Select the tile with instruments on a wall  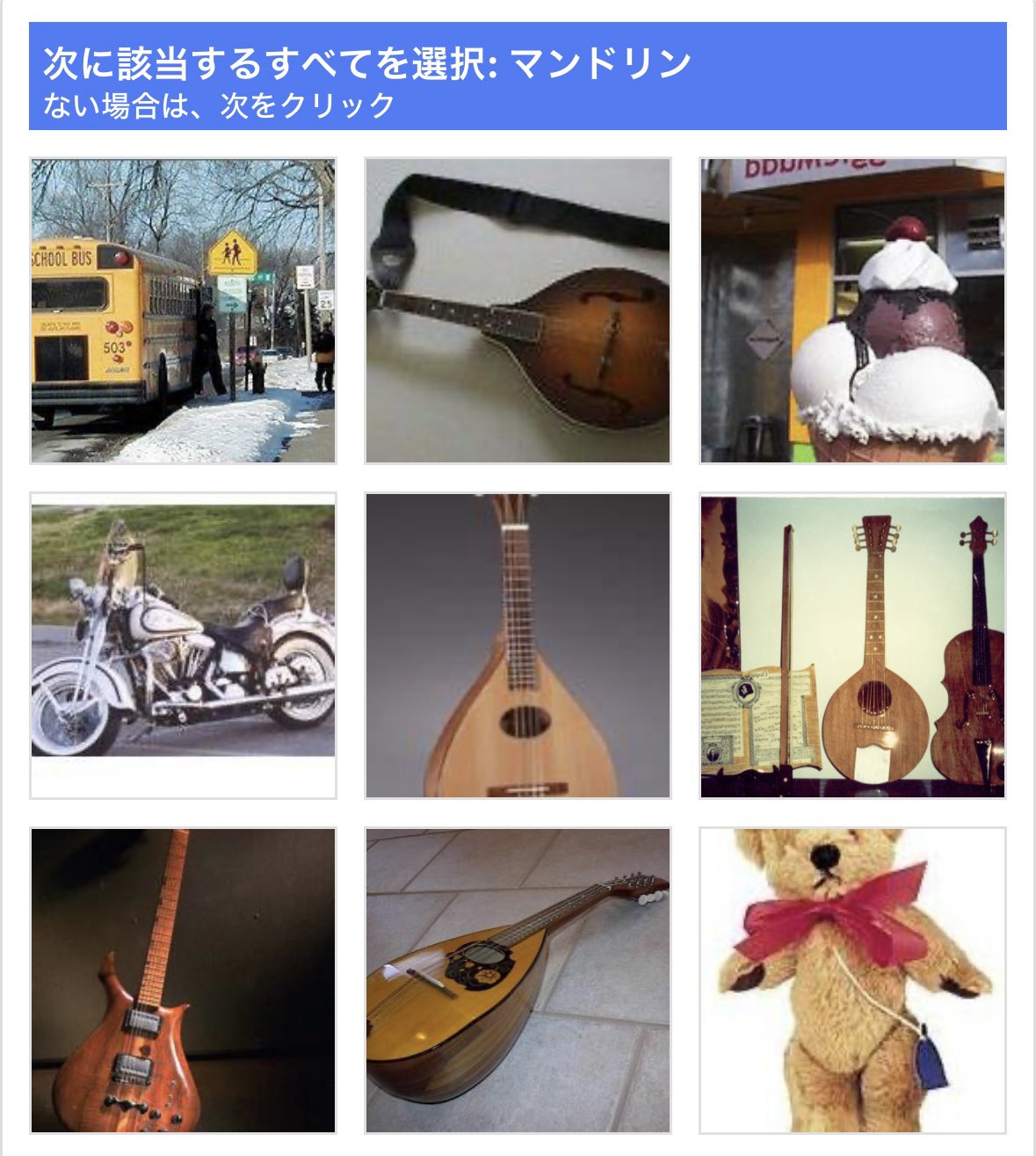pos(852,644)
